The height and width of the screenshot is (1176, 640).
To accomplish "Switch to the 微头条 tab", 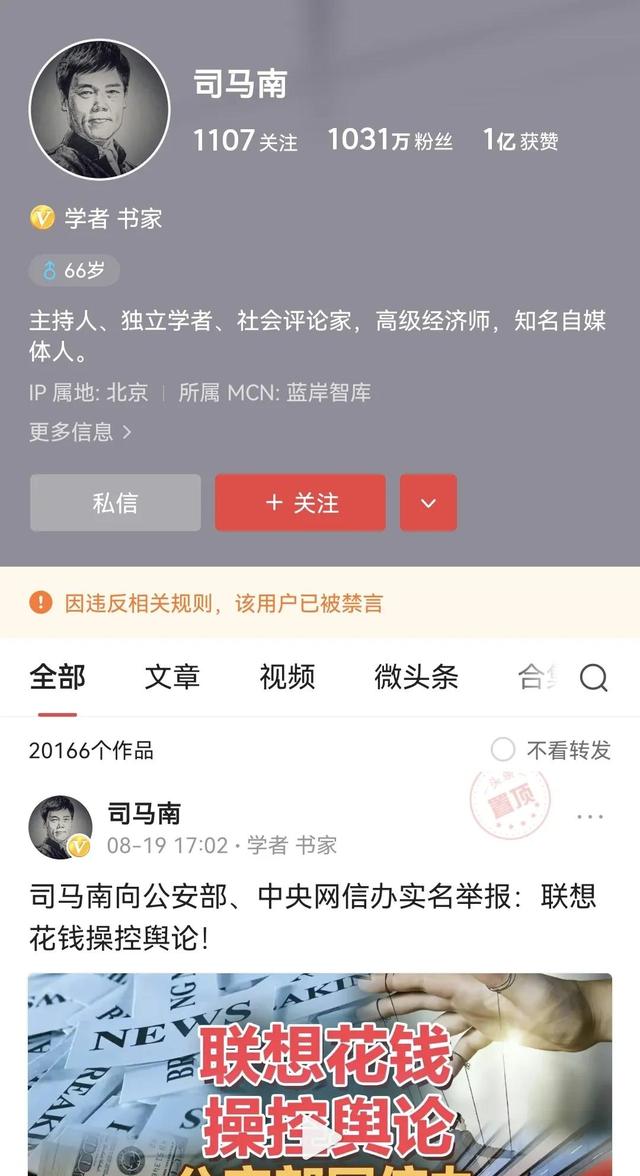I will coord(416,677).
